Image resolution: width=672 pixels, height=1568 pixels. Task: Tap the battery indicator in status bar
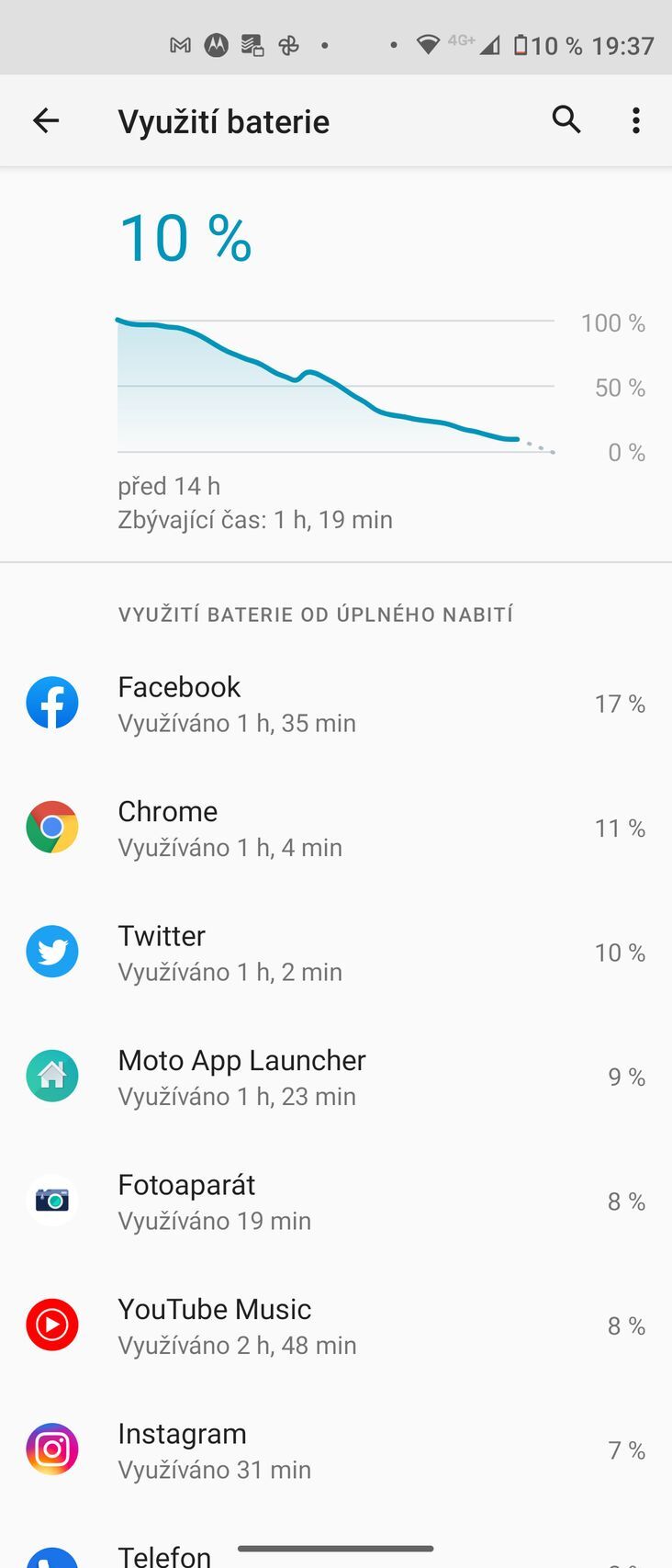520,43
